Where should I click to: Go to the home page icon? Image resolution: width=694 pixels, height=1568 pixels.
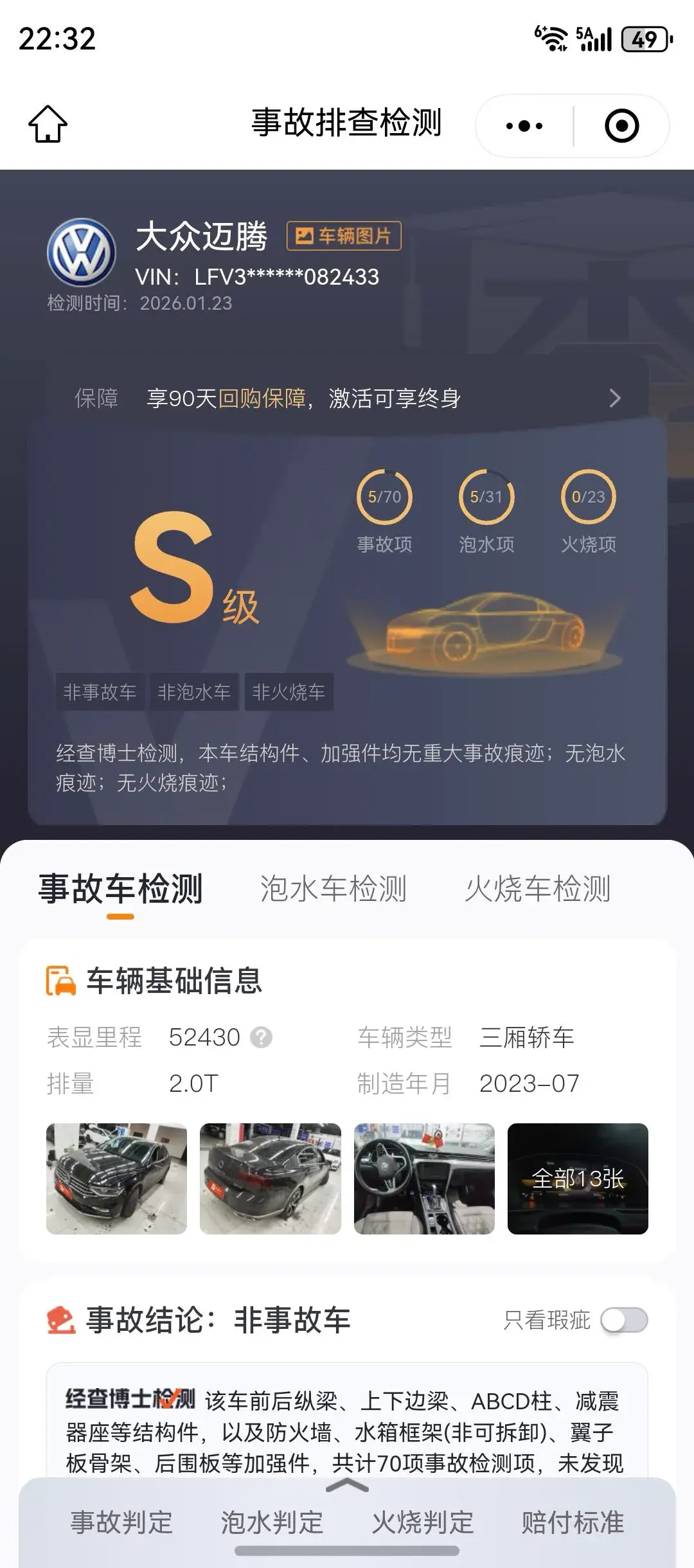pos(48,124)
